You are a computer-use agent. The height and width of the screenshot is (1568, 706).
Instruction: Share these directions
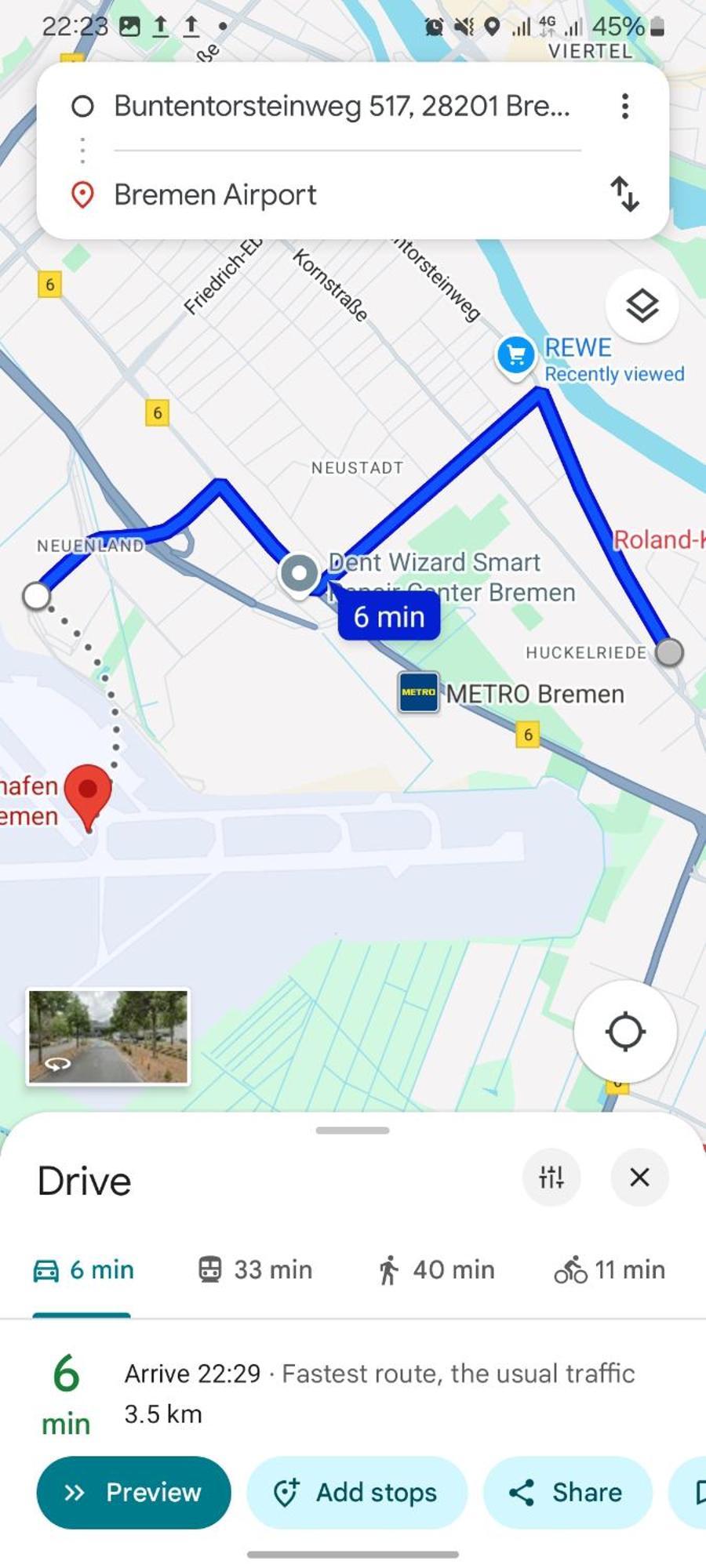pyautogui.click(x=567, y=1492)
